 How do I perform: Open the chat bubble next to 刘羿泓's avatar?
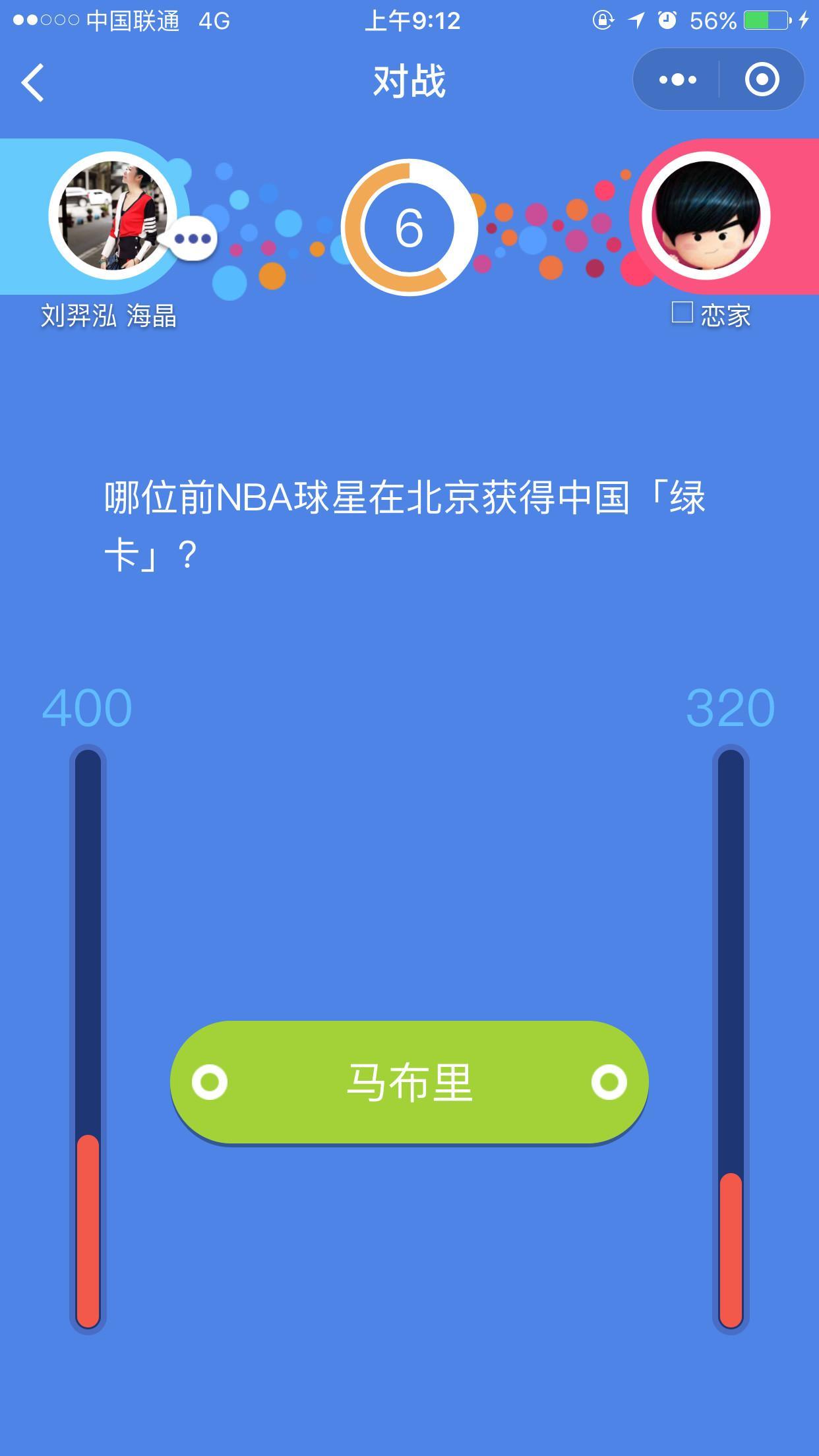[x=192, y=239]
